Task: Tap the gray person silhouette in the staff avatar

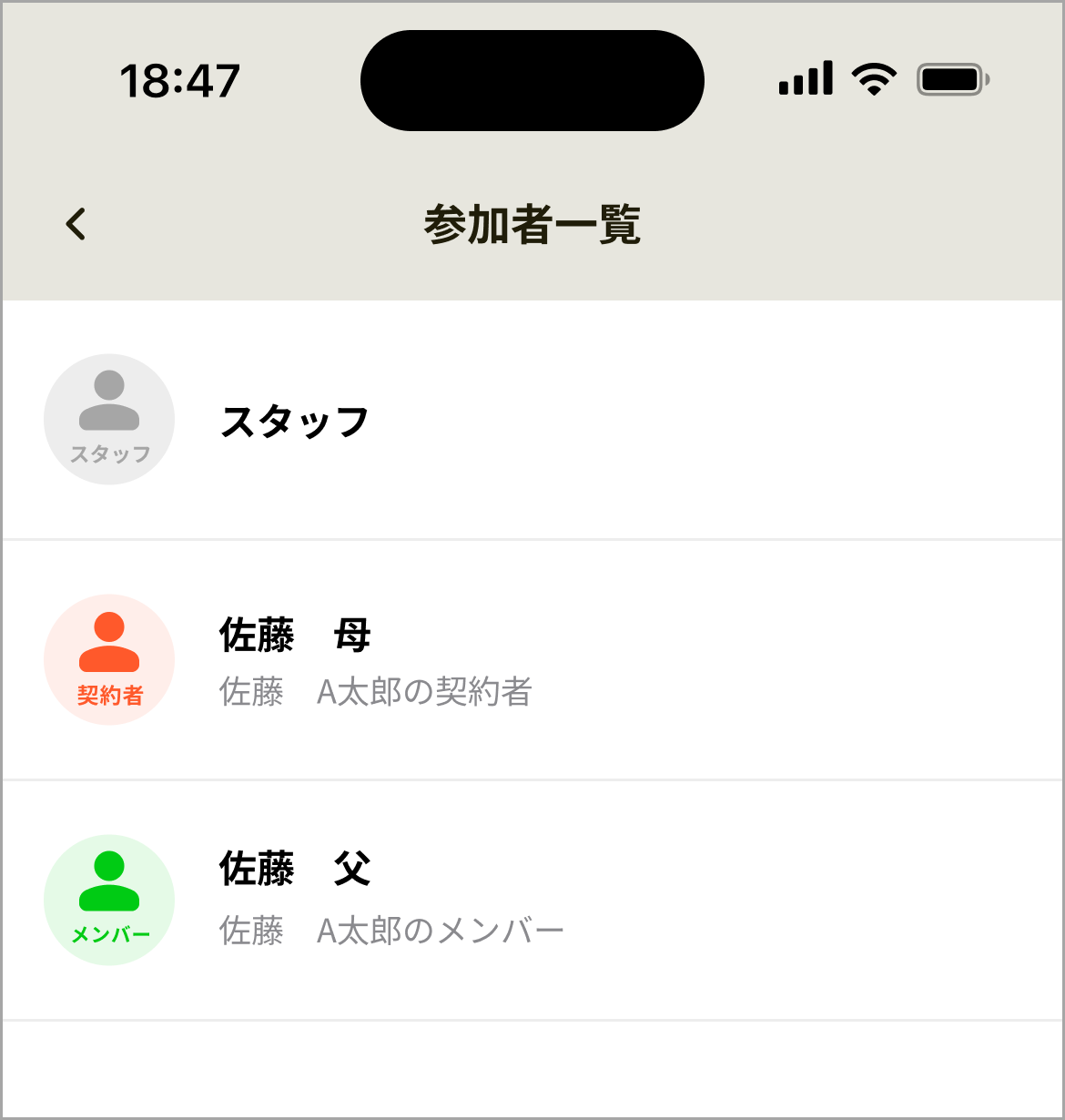Action: tap(108, 405)
